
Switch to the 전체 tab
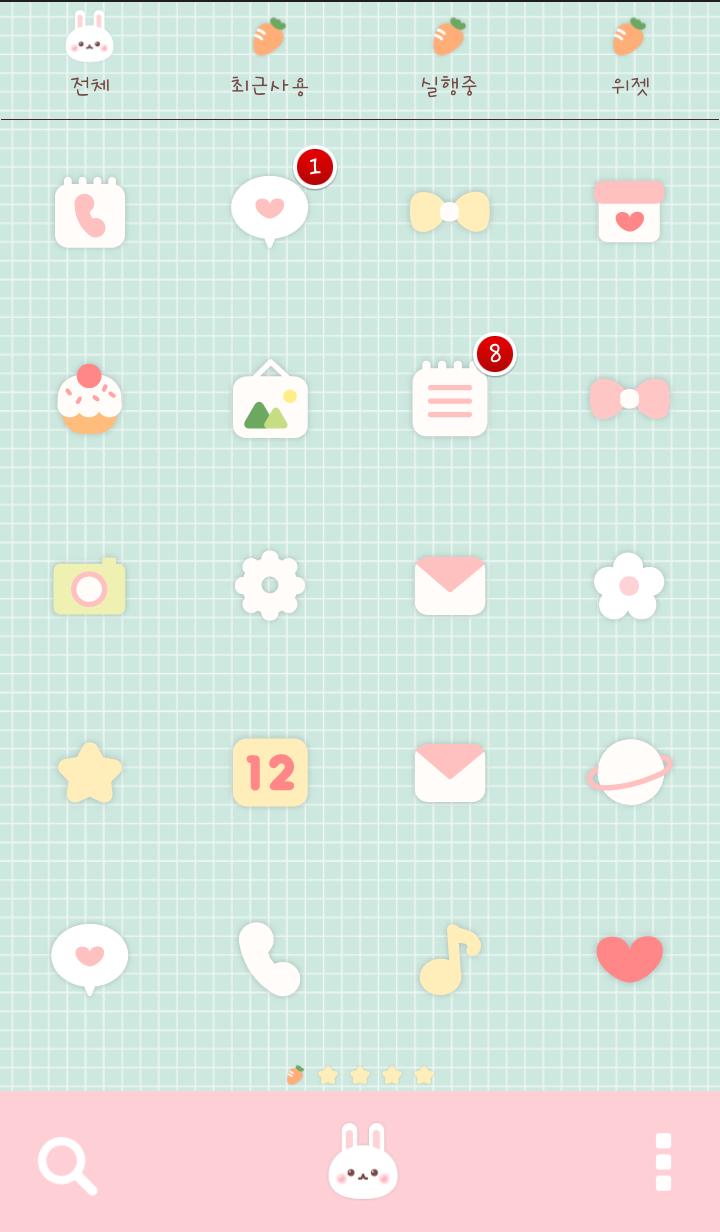(89, 55)
